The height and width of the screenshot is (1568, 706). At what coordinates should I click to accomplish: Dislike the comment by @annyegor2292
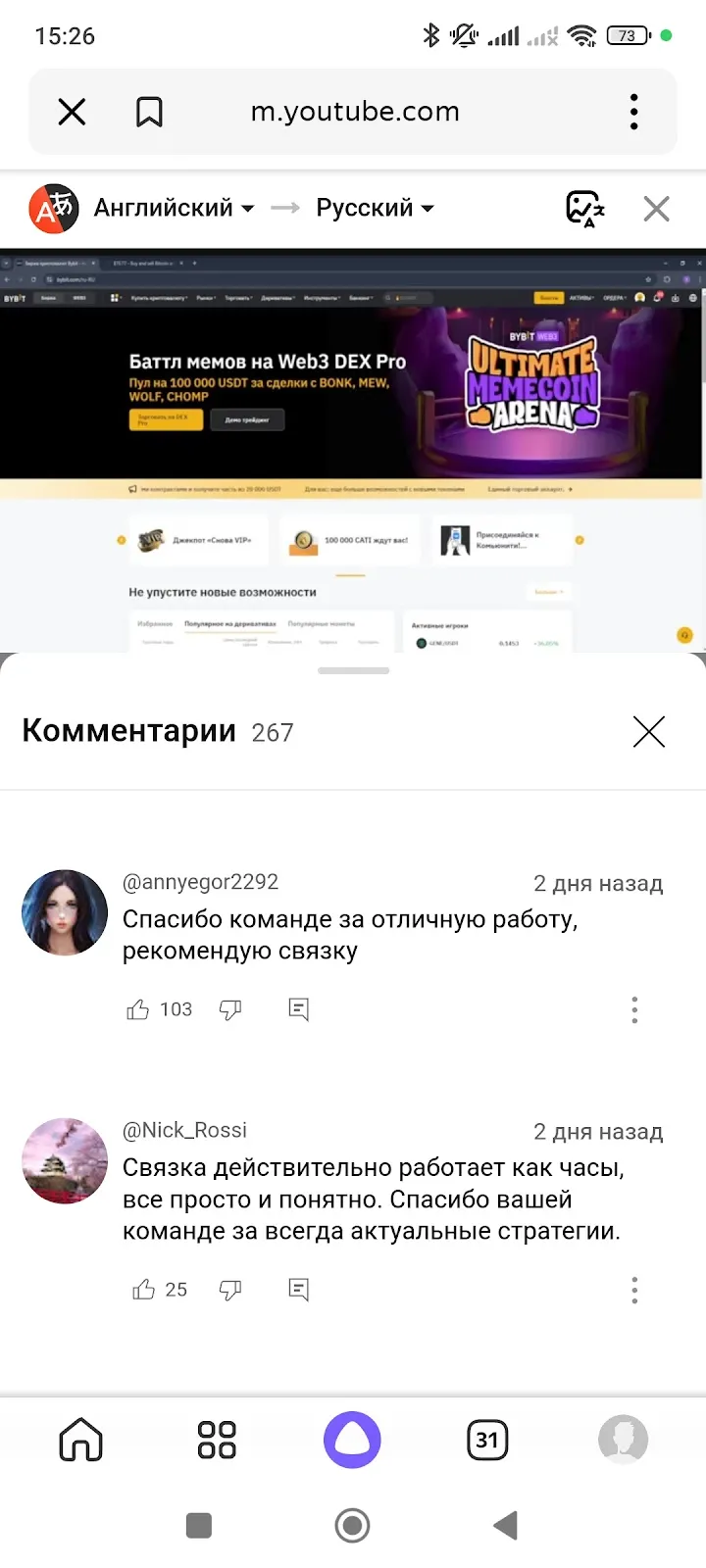pyautogui.click(x=230, y=1009)
